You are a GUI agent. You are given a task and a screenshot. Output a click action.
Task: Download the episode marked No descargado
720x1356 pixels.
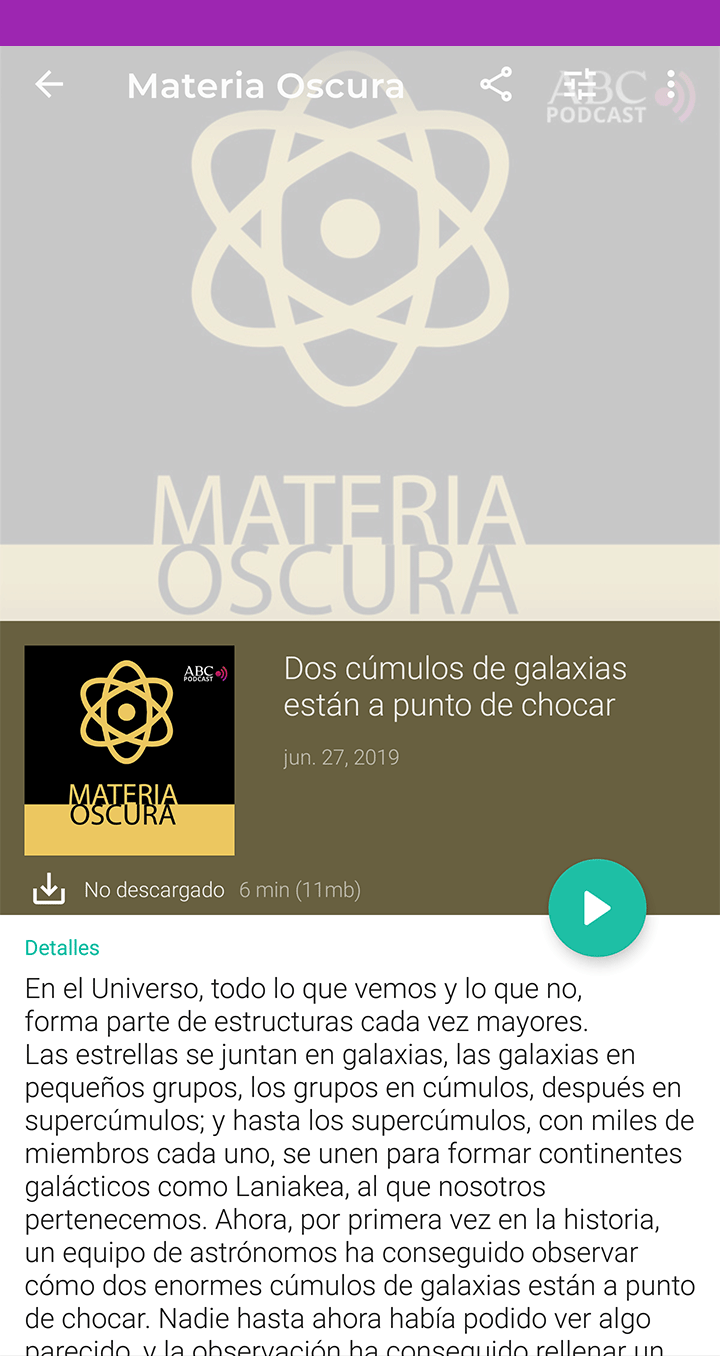[49, 889]
